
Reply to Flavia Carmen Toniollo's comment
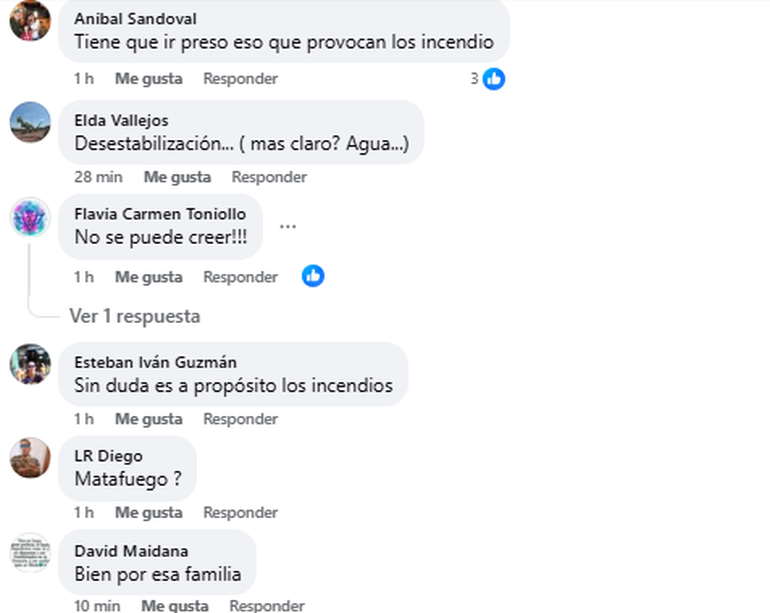[240, 277]
